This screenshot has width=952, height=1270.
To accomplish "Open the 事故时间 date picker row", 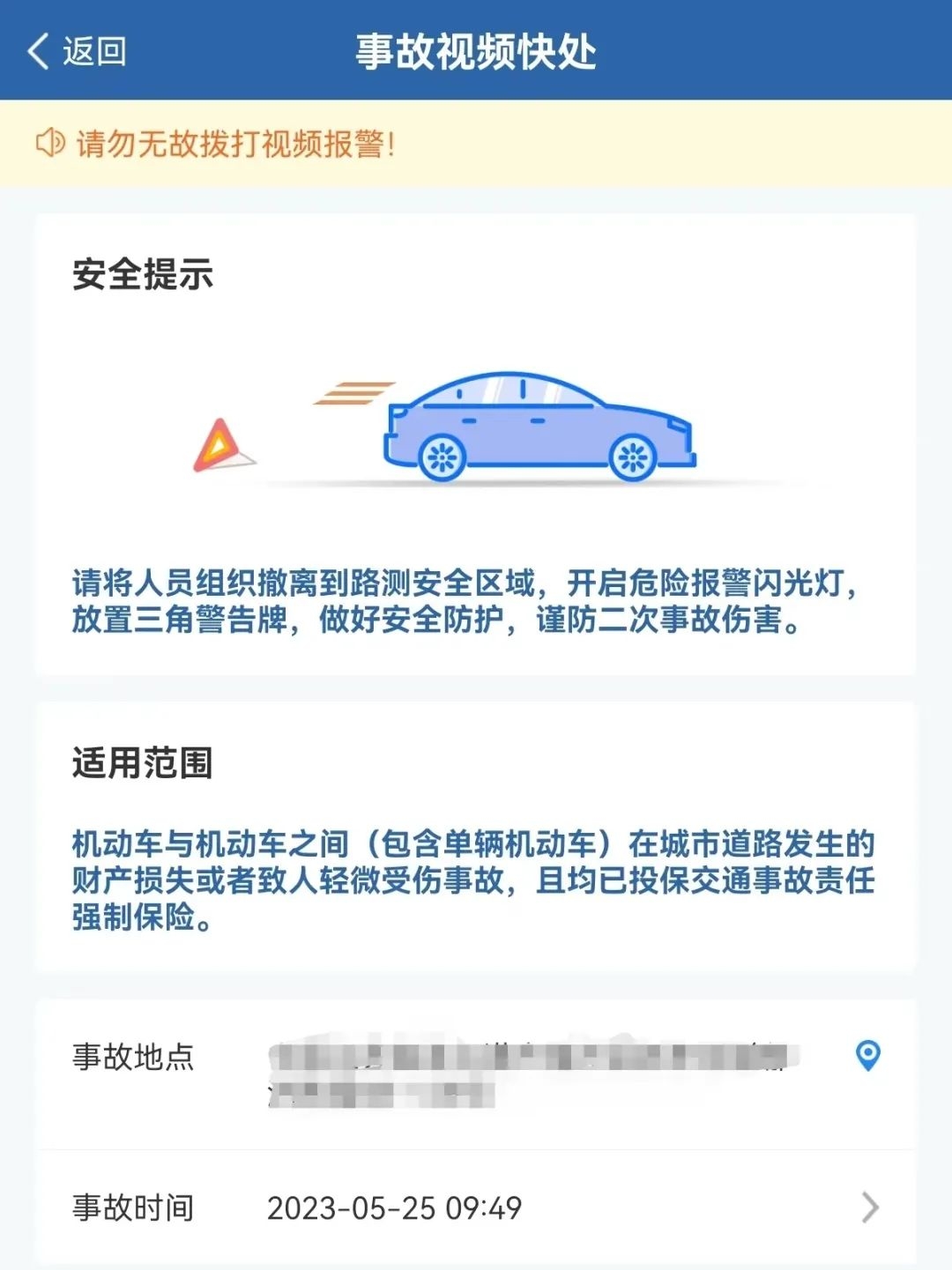I will (x=476, y=1207).
